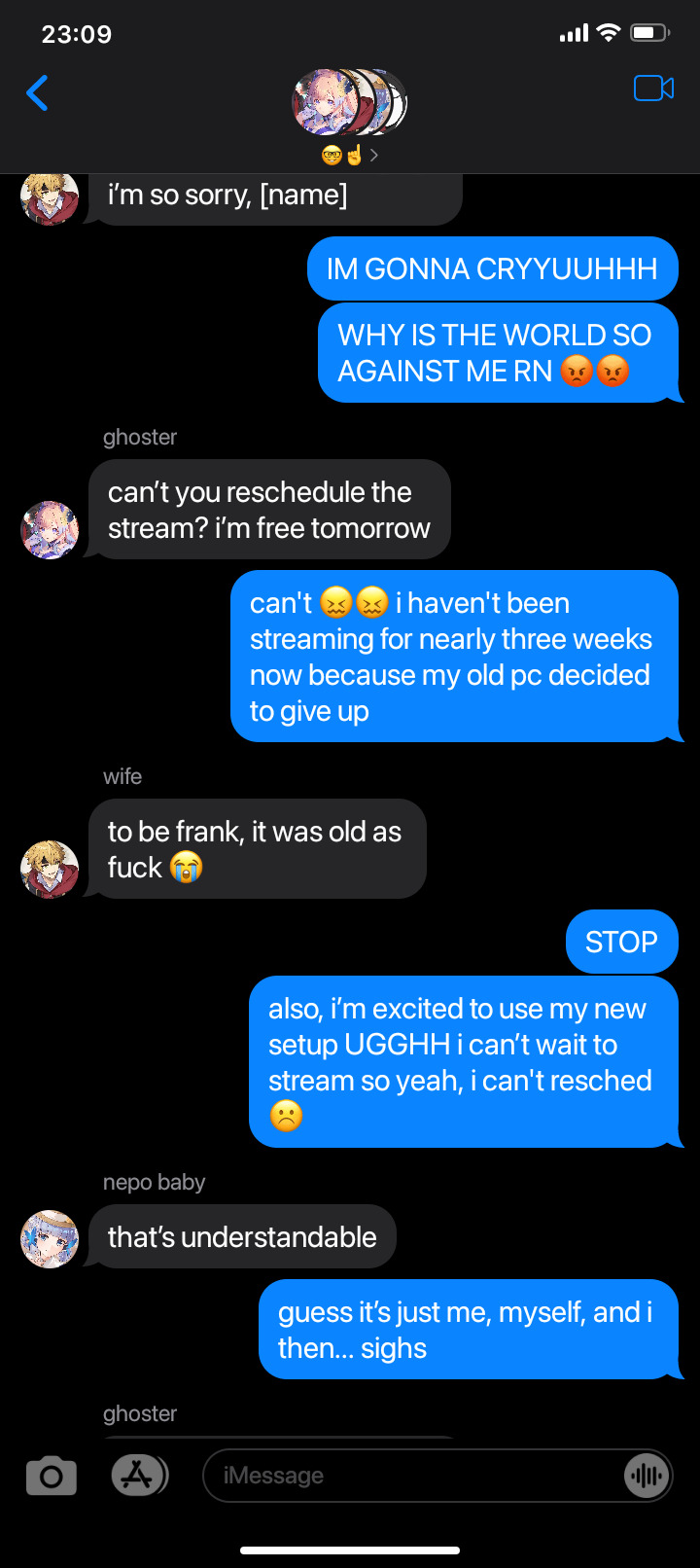View nepo baby's contact avatar
This screenshot has height=1568, width=700.
point(50,1238)
